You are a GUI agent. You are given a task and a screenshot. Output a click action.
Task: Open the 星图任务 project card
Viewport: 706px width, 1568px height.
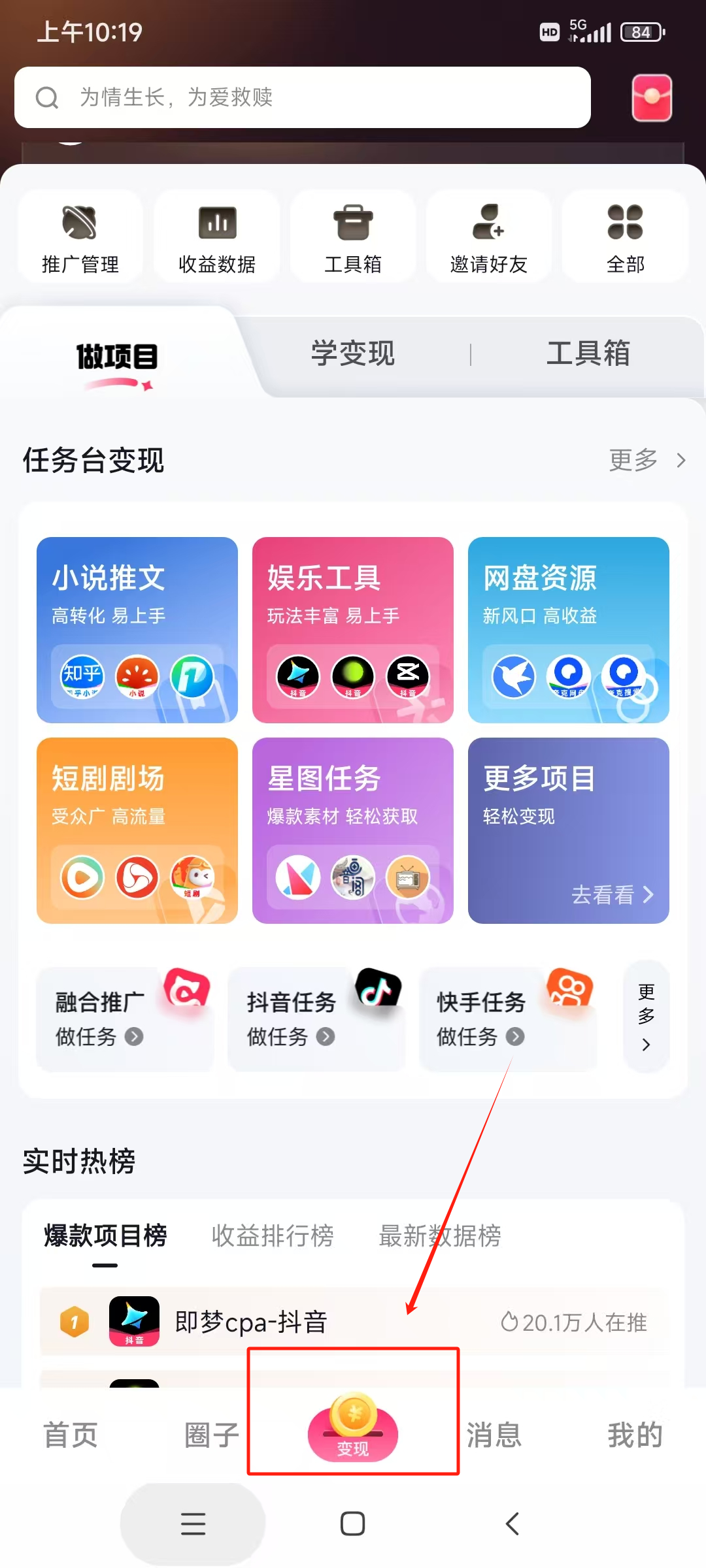[352, 830]
